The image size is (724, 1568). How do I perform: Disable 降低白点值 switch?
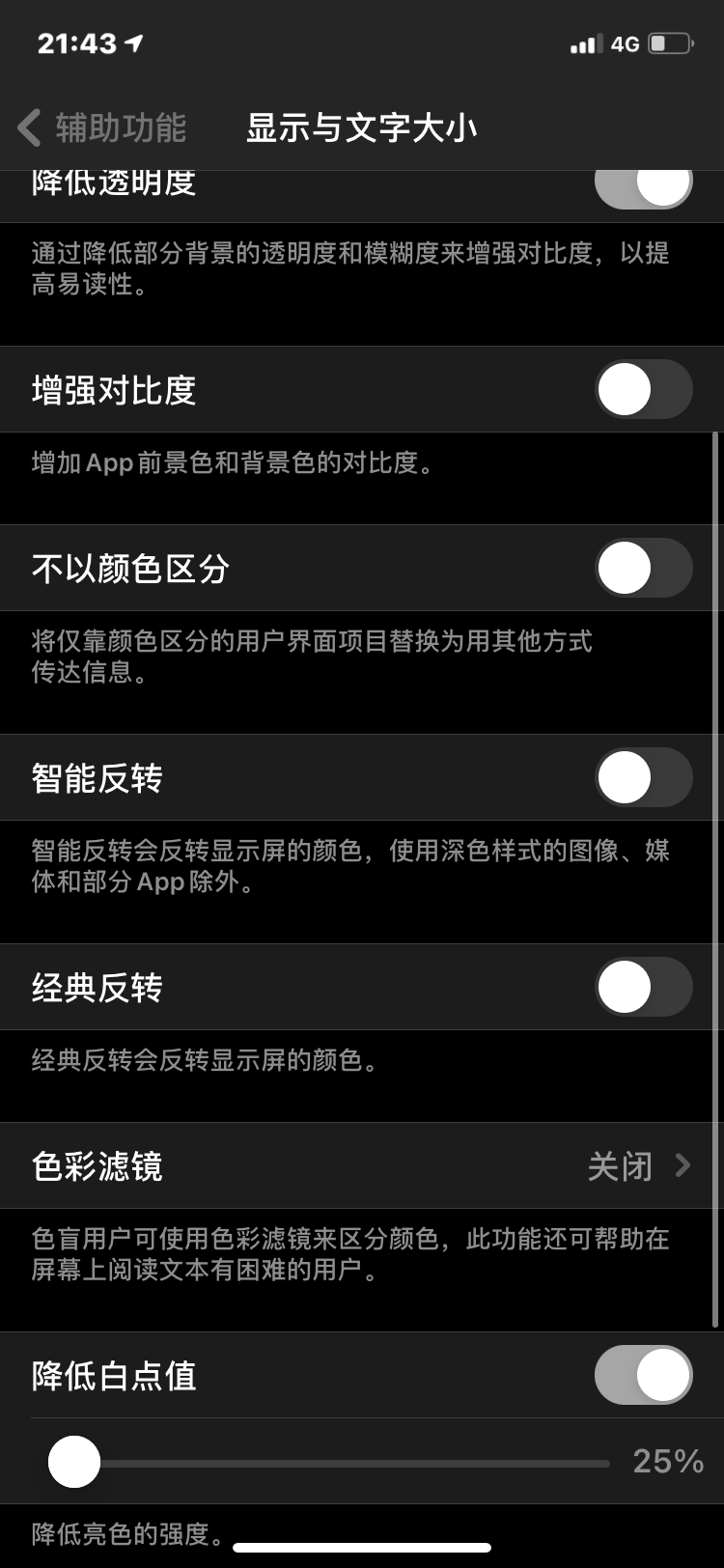pos(644,1375)
